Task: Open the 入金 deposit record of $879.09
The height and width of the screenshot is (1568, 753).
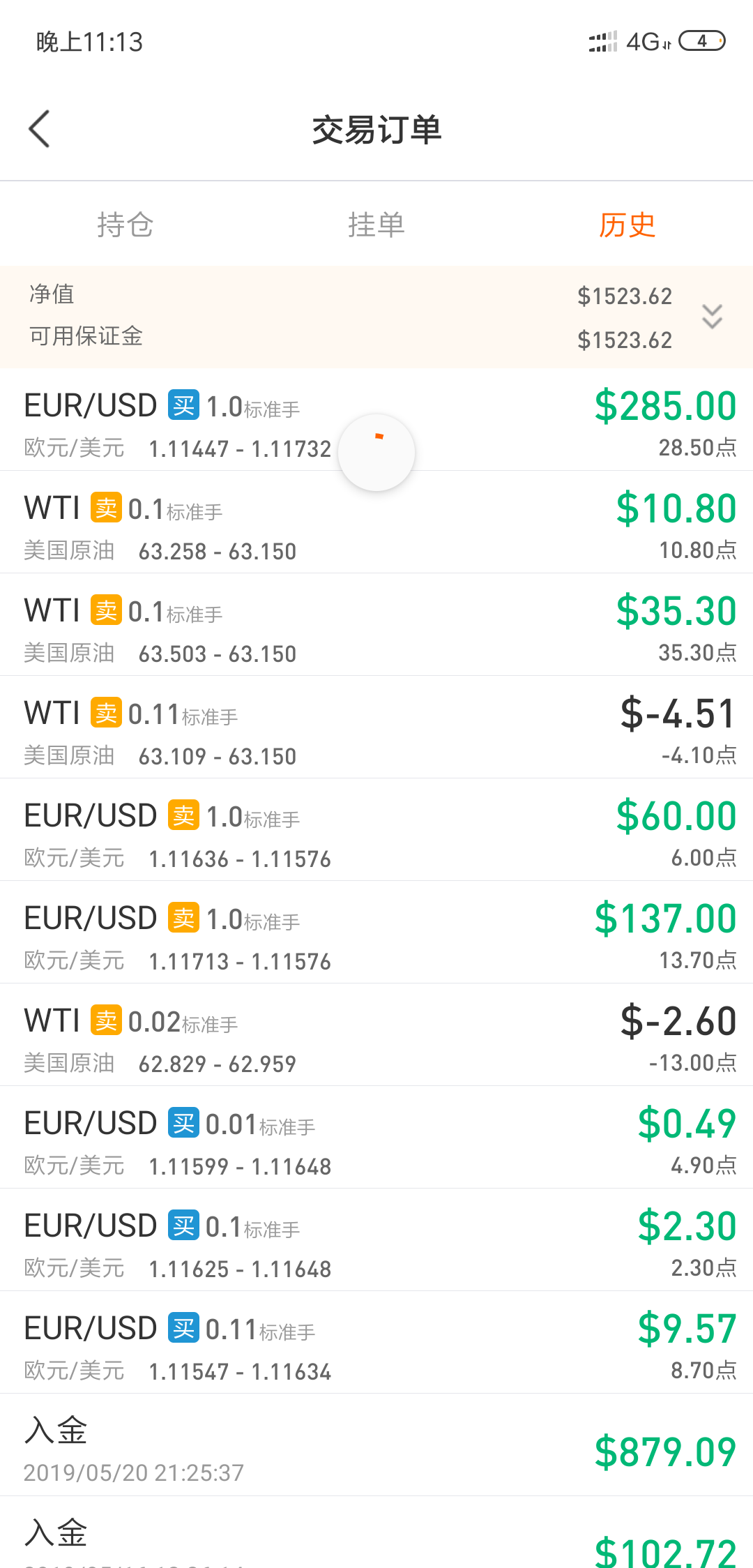Action: click(x=376, y=1445)
